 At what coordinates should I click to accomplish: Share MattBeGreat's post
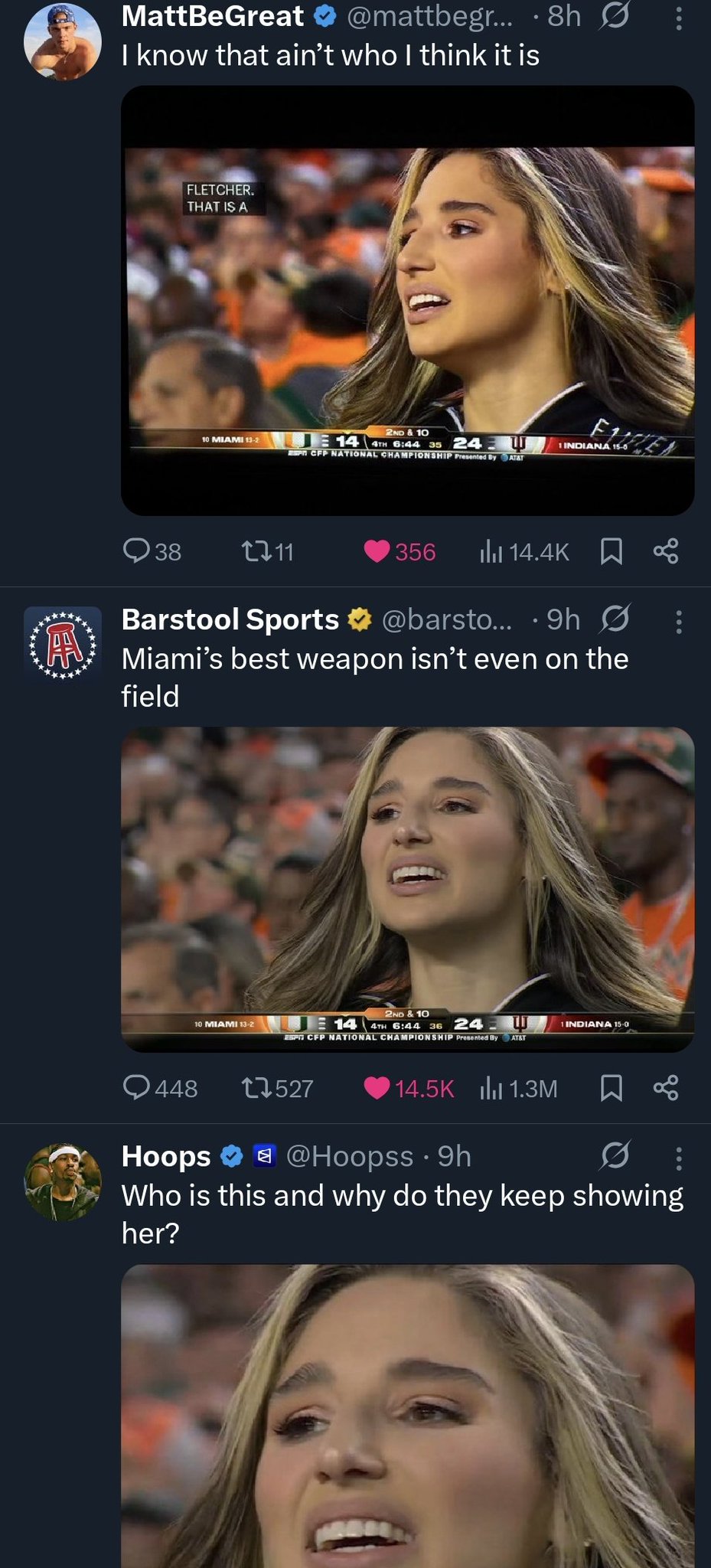pos(666,551)
